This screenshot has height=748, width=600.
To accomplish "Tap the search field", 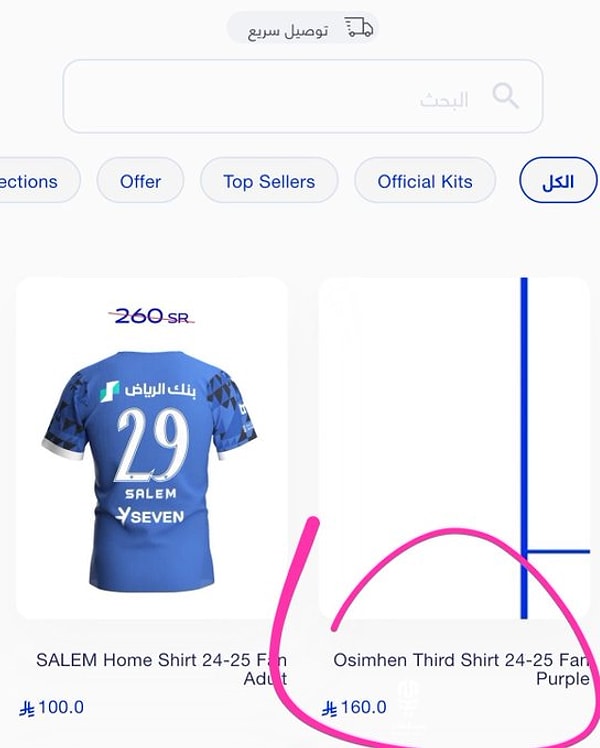I will tap(302, 97).
